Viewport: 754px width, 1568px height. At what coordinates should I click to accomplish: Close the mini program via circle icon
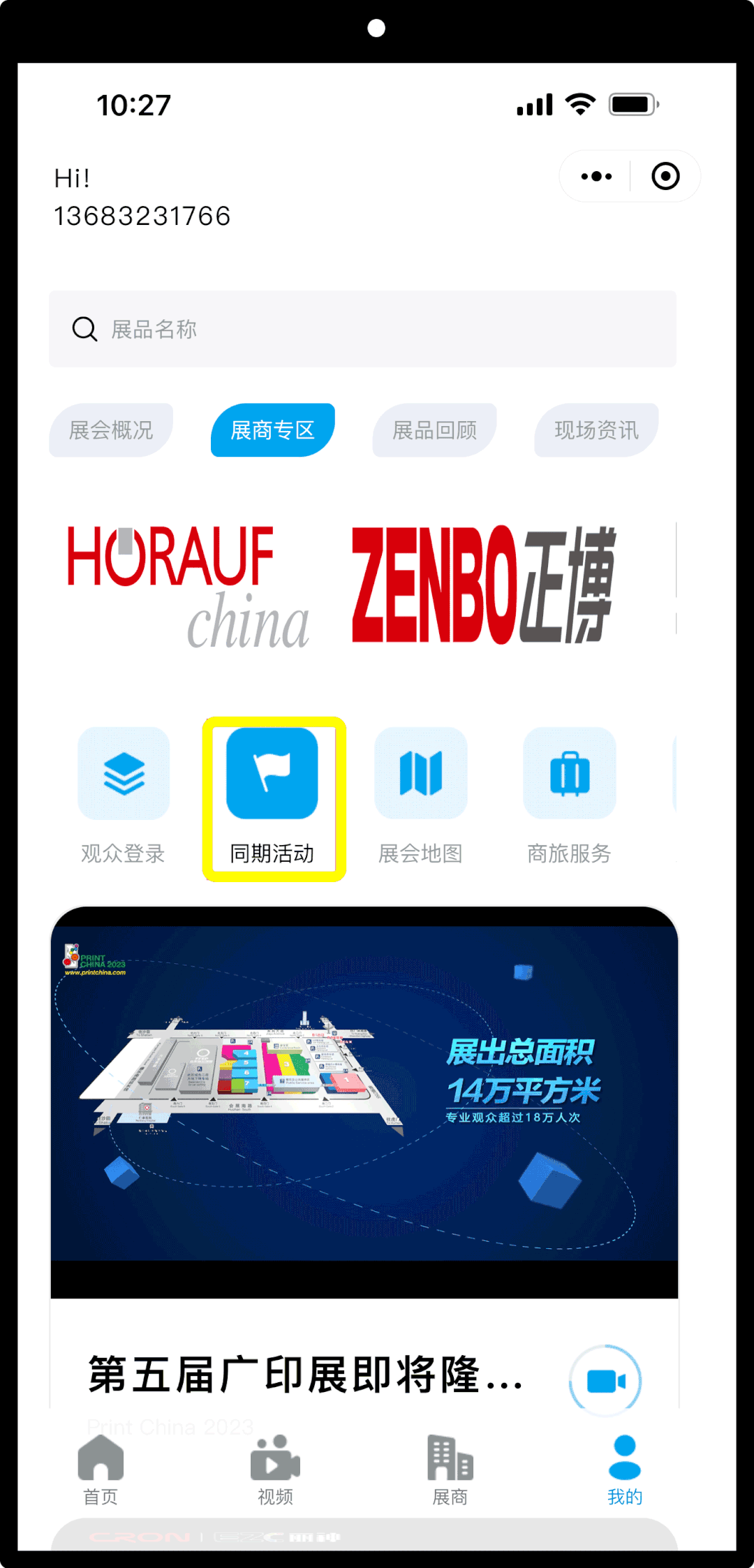tap(665, 177)
